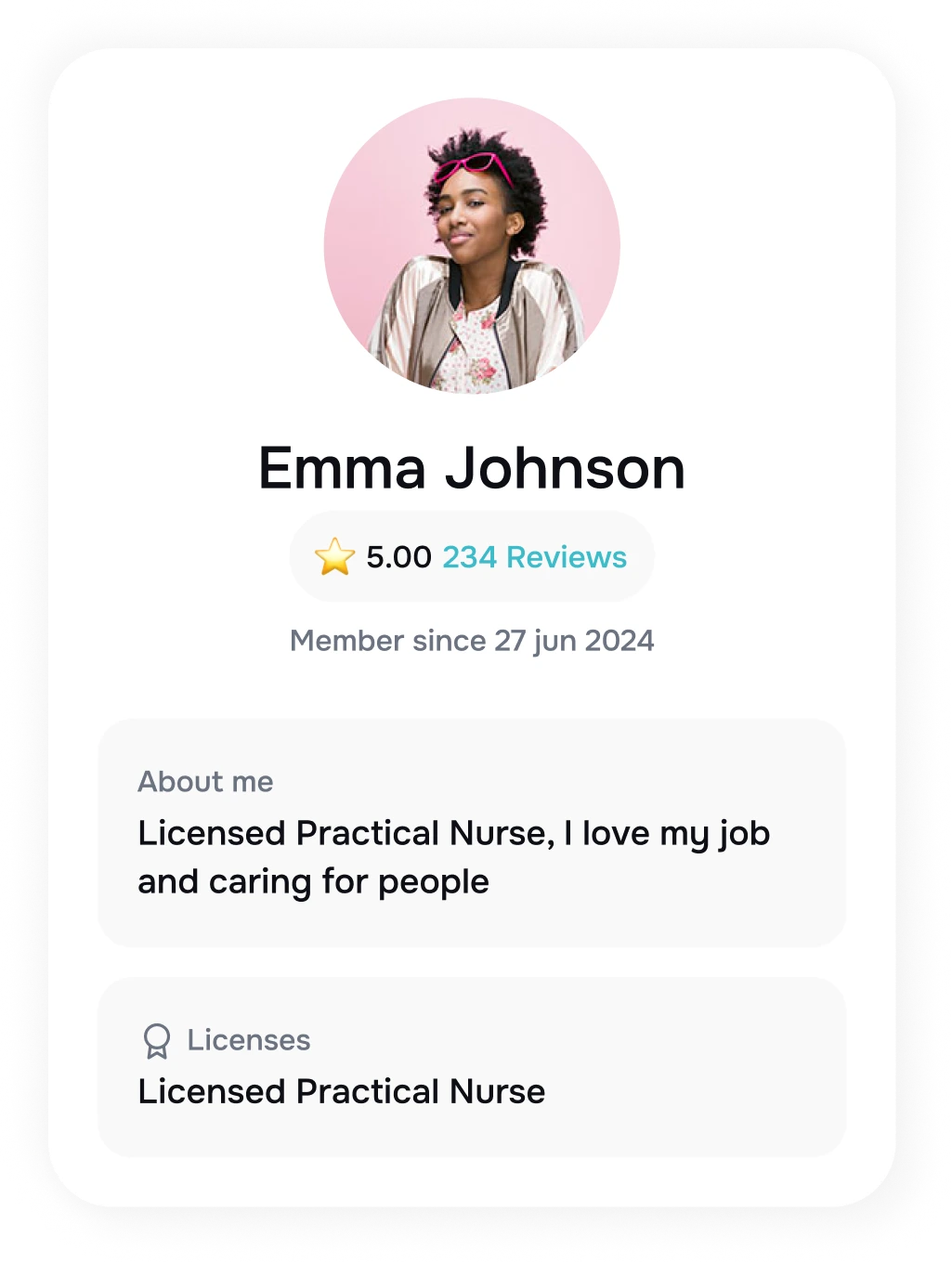View Emma Johnson's profile photo
Image resolution: width=952 pixels, height=1263 pixels.
pos(472,246)
